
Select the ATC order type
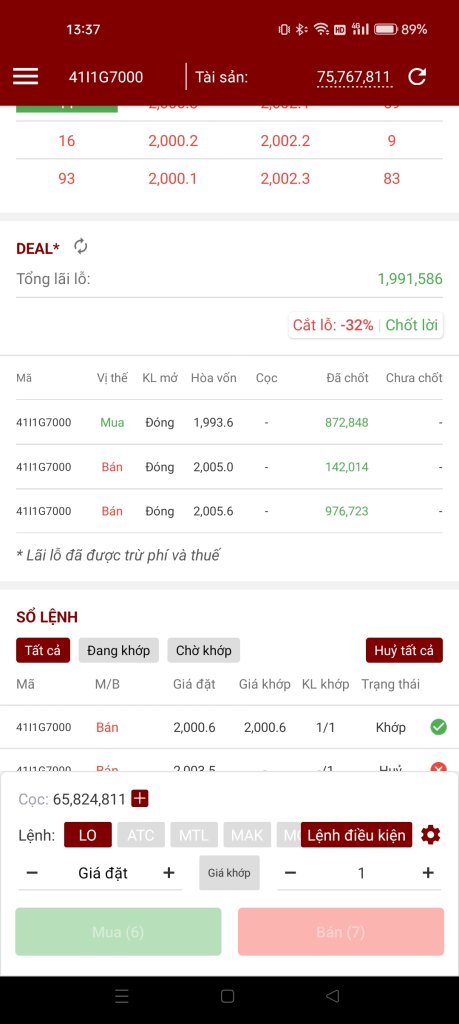point(141,835)
